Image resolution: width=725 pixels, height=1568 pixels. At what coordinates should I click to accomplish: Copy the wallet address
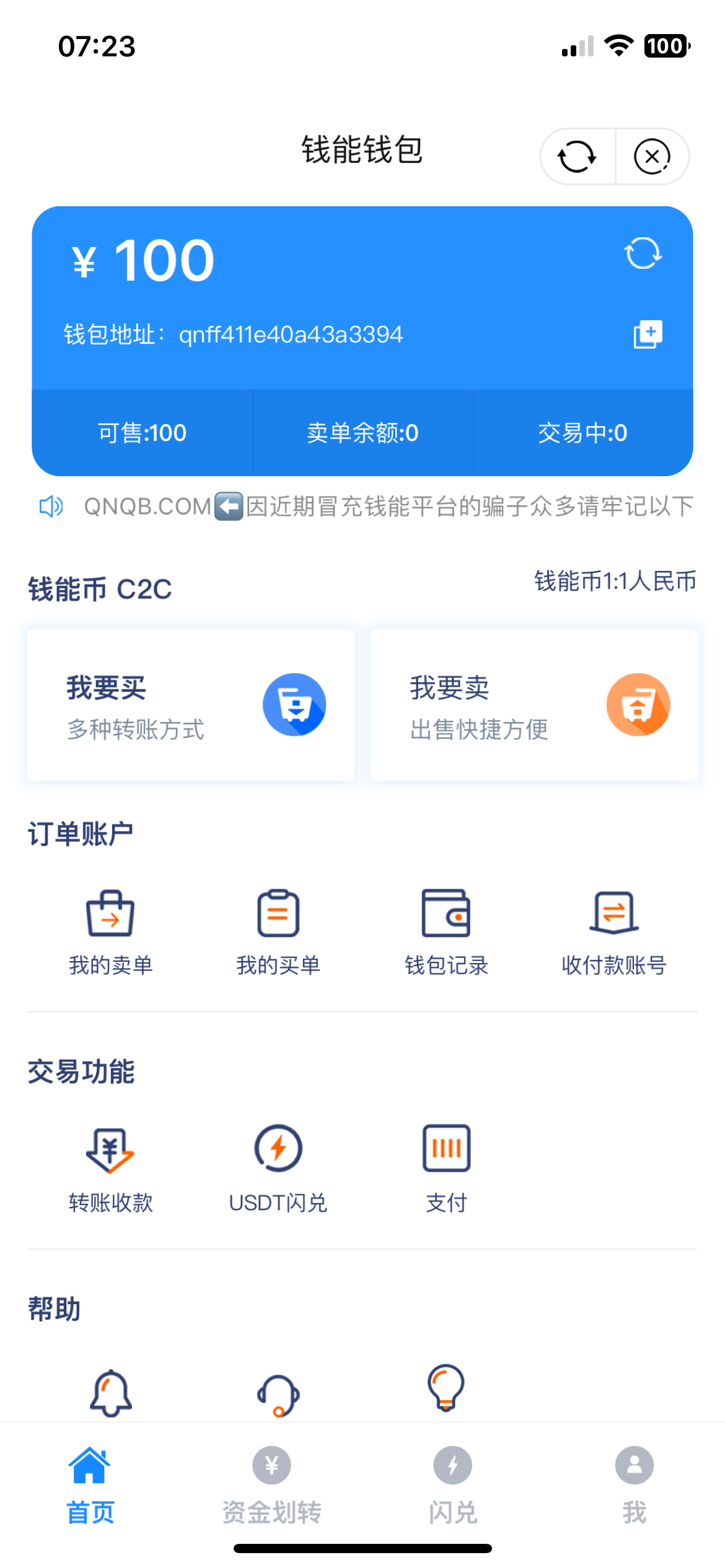[648, 334]
